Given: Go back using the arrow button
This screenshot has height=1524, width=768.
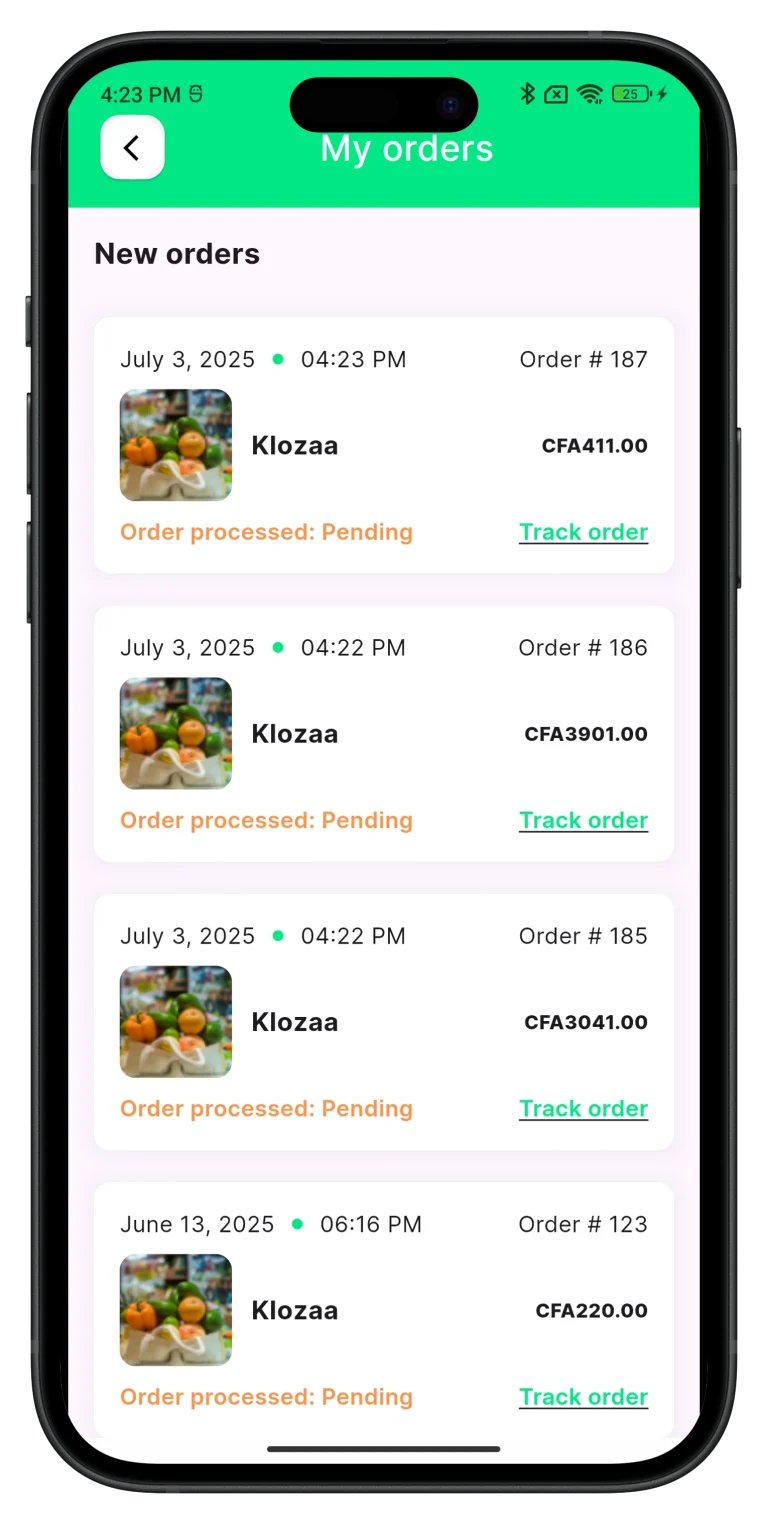Looking at the screenshot, I should 132,148.
